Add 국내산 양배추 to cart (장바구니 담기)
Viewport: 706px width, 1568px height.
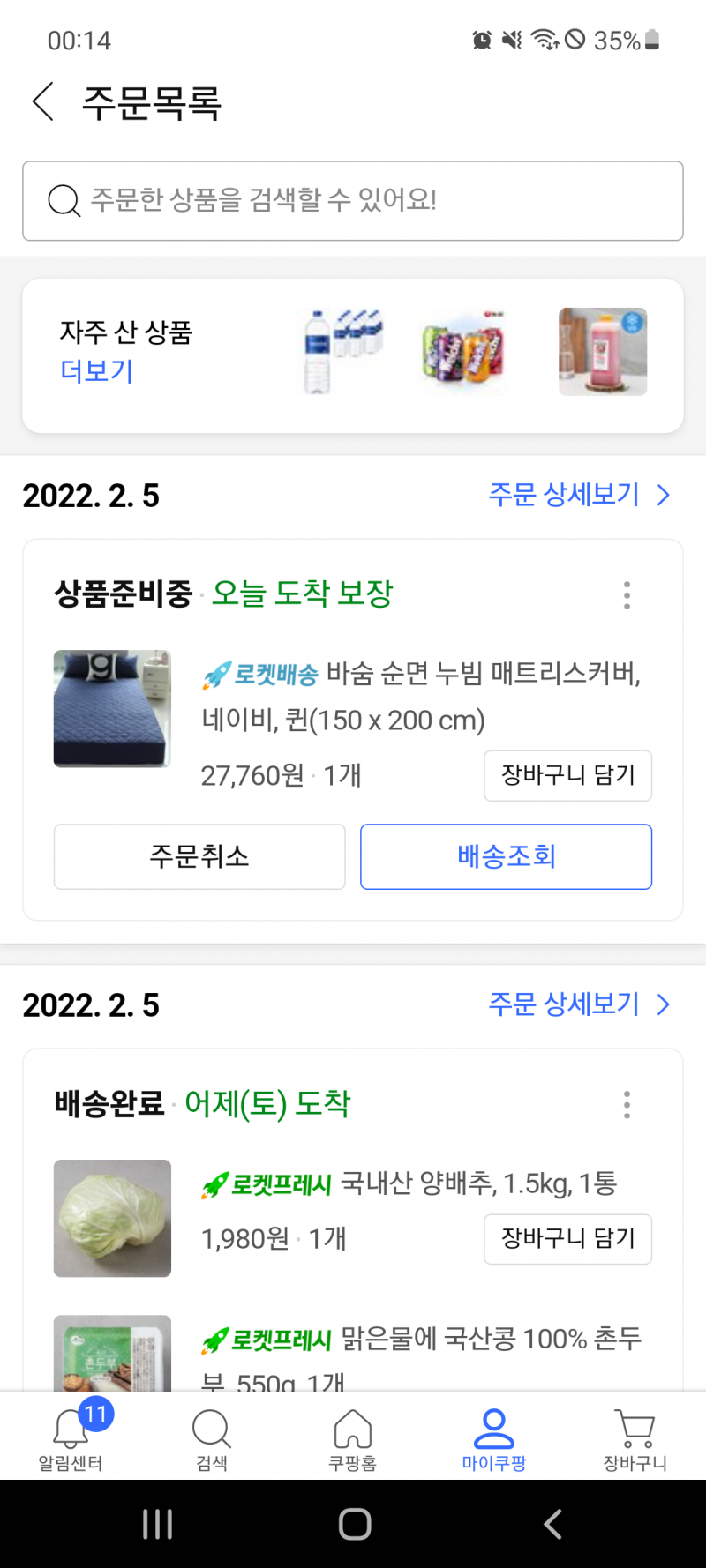coord(567,1239)
